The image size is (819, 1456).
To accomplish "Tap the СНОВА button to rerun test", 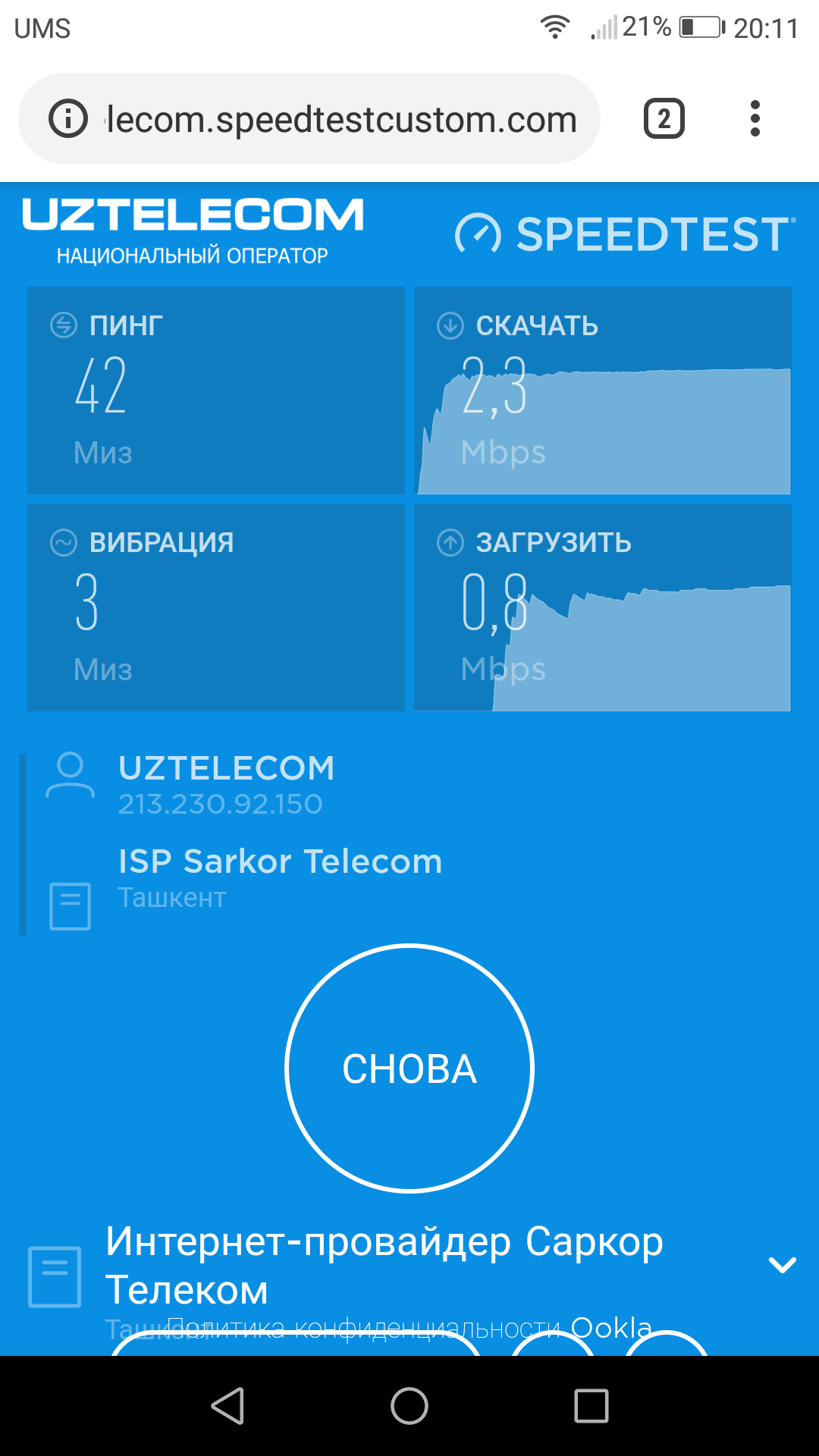I will [409, 1068].
